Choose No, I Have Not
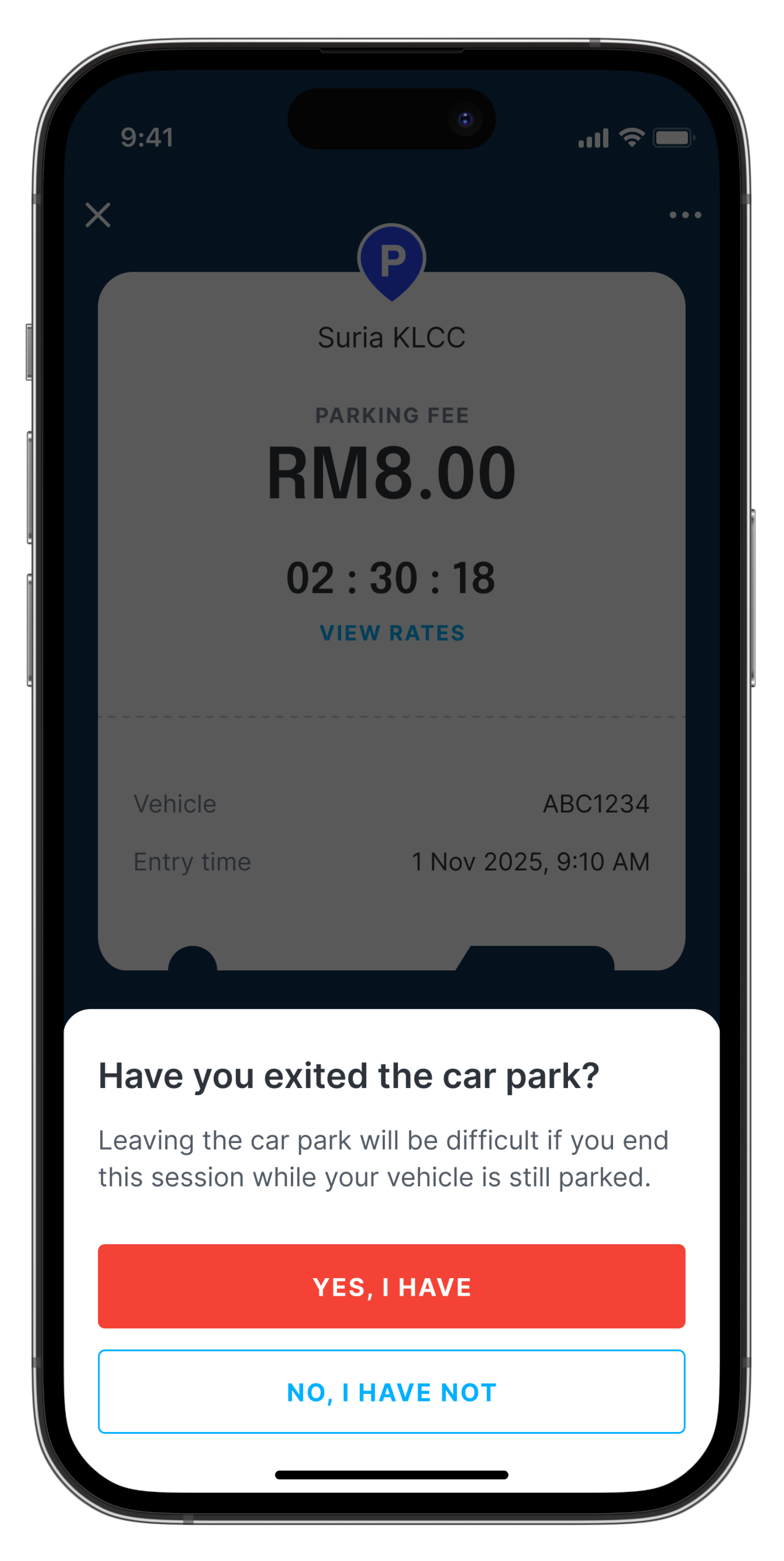Image resolution: width=784 pixels, height=1561 pixels. pos(391,1392)
